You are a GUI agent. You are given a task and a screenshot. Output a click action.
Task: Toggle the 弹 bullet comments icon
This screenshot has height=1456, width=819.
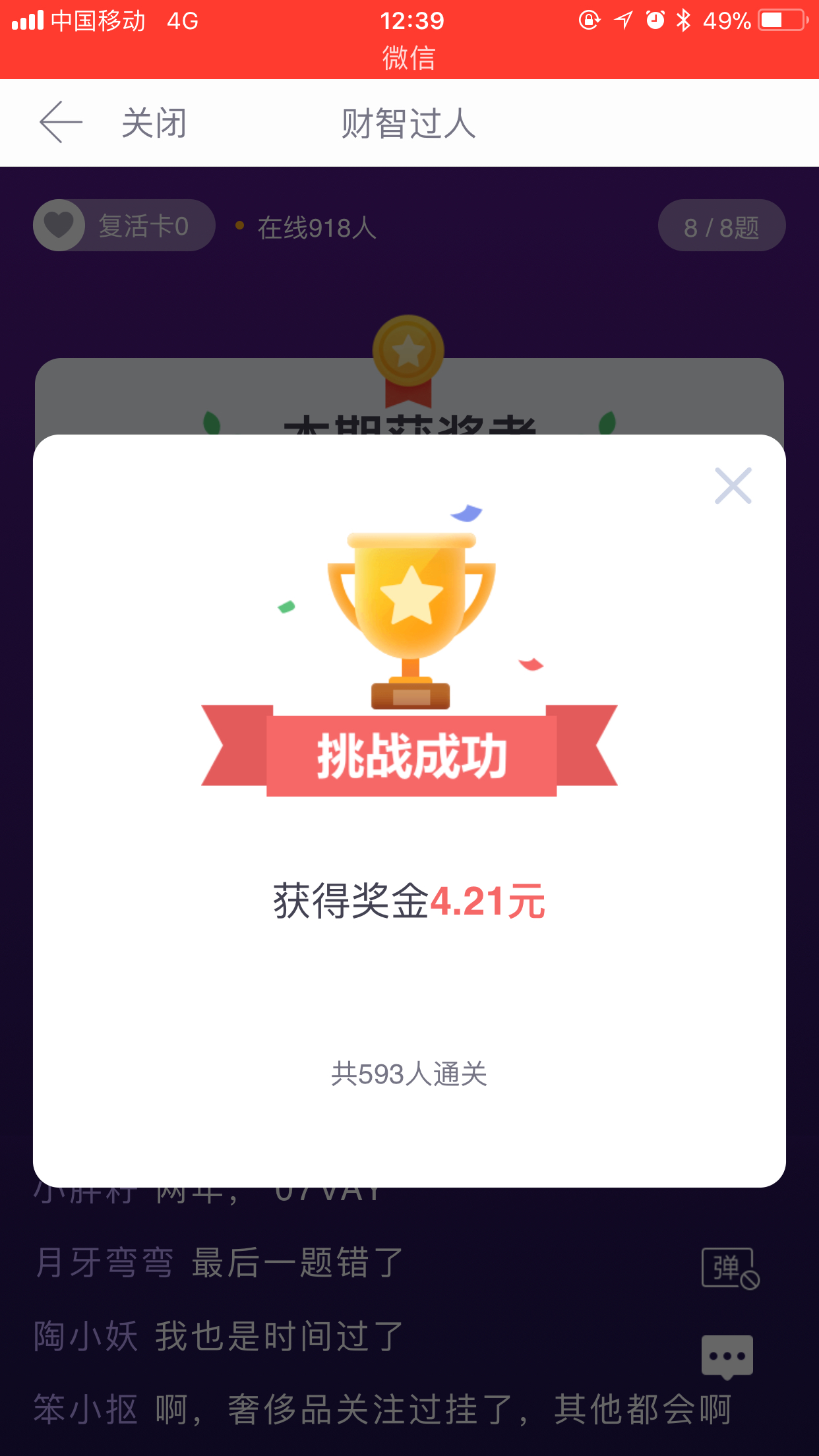(731, 1268)
